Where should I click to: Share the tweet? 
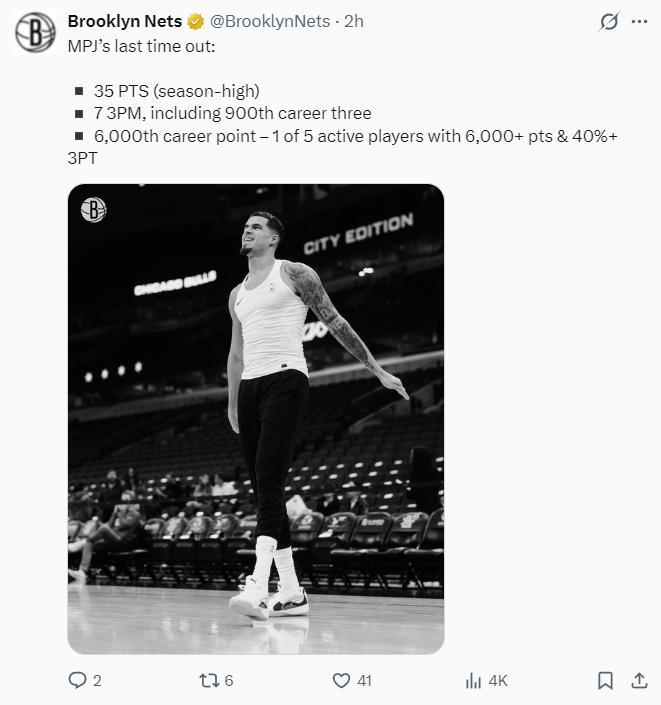click(639, 680)
